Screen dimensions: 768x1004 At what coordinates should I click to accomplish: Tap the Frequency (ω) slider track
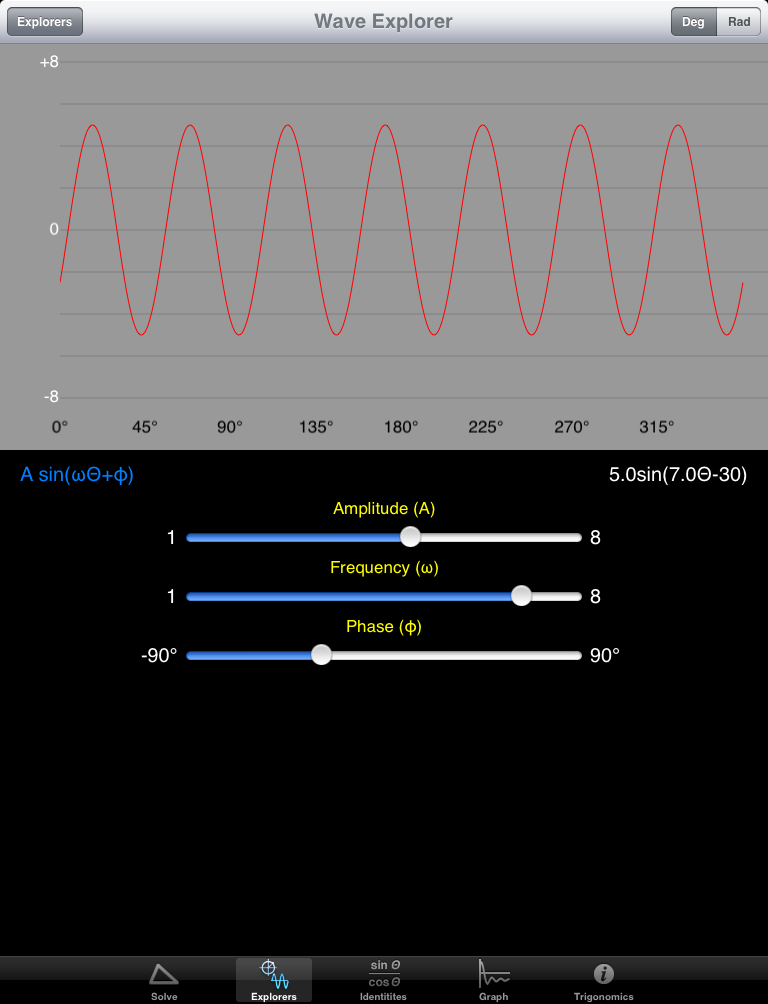(384, 596)
